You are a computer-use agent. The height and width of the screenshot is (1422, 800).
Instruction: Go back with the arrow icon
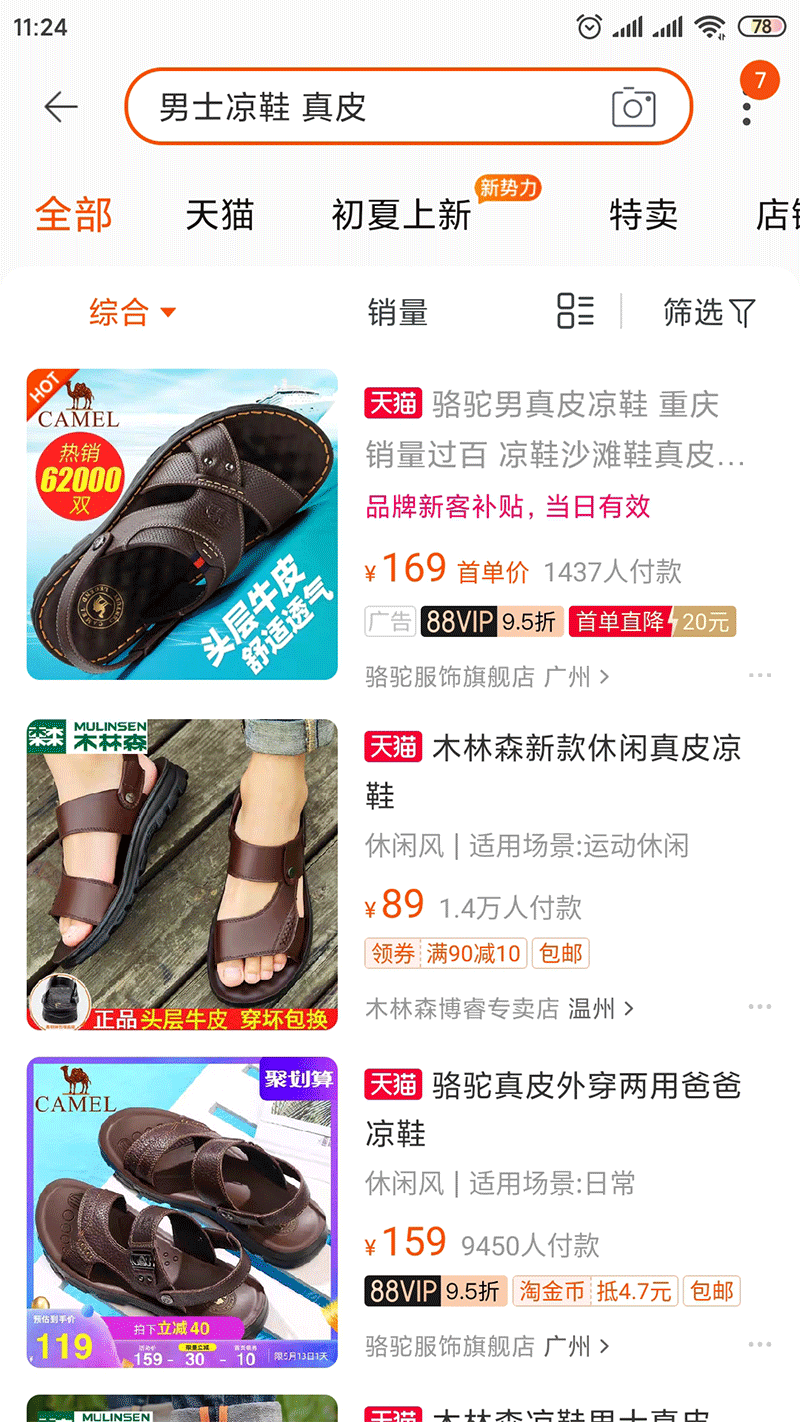pyautogui.click(x=61, y=107)
